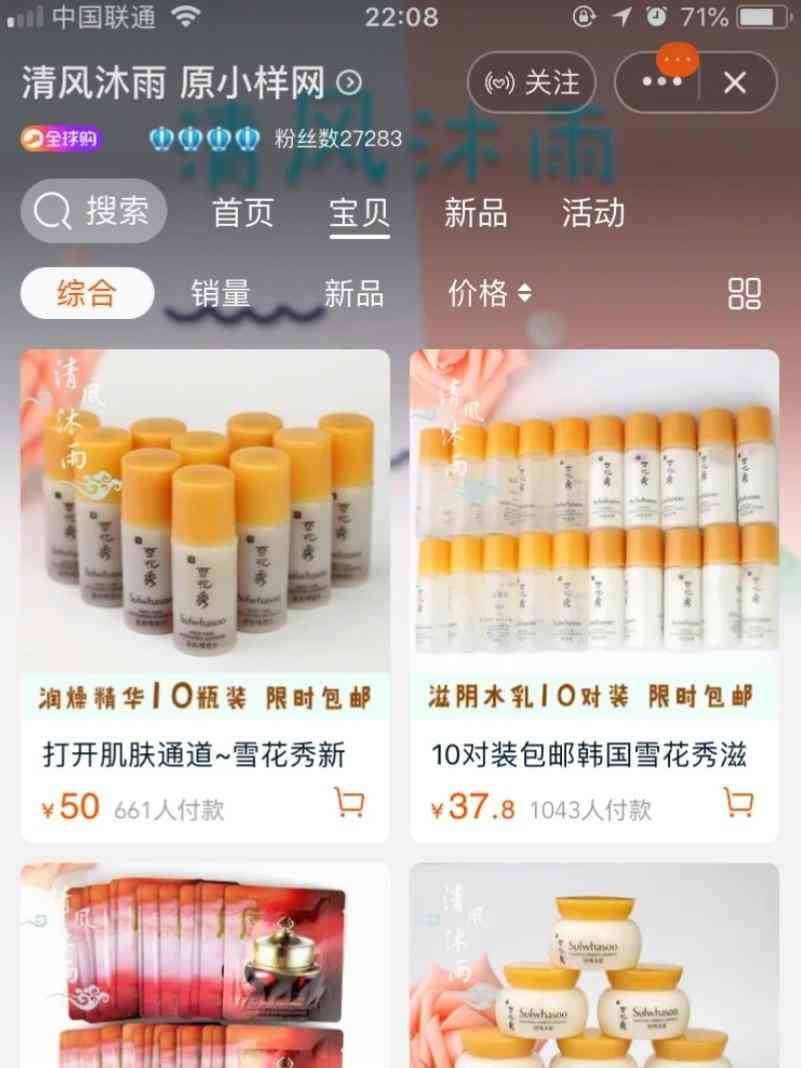Add the ¥37.8 item to cart

point(738,802)
